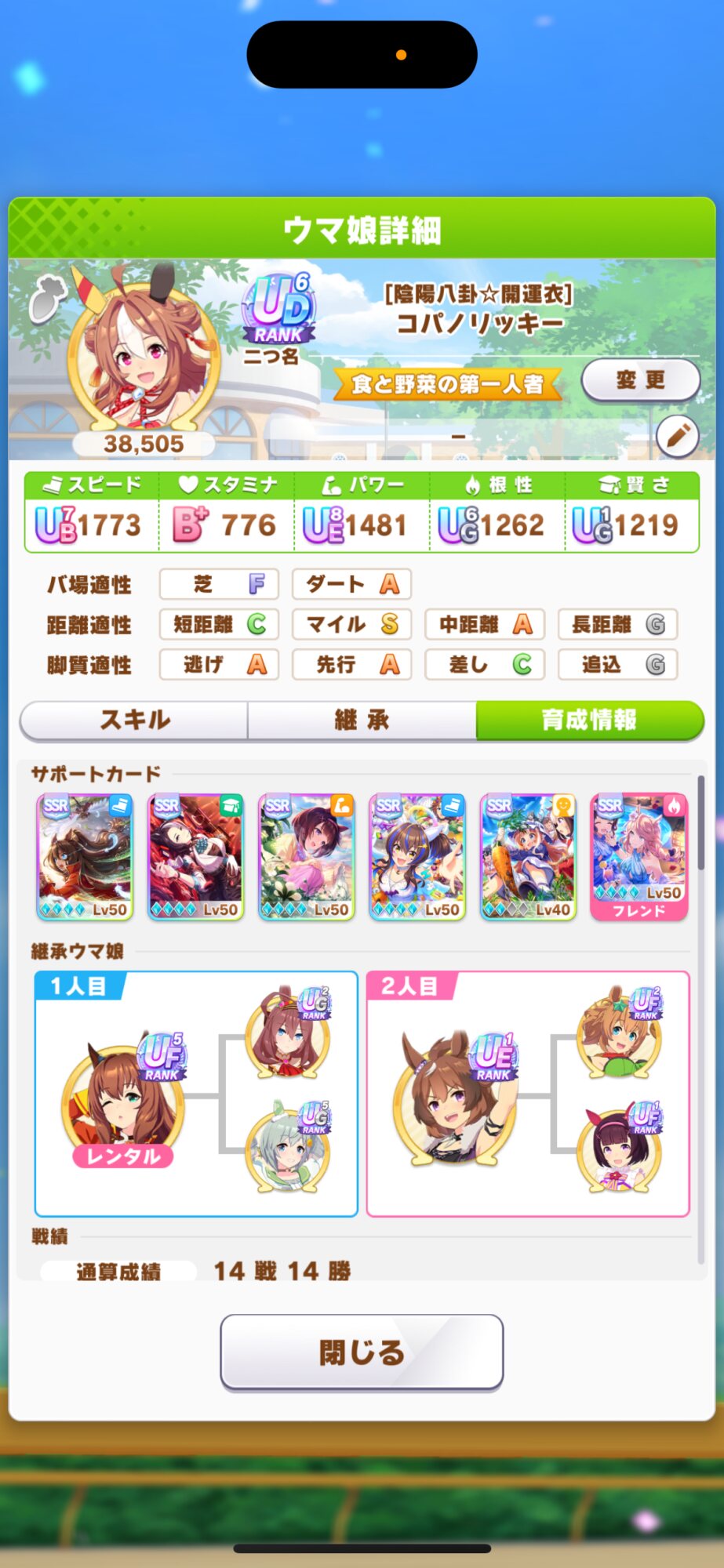Screen dimensions: 724x1568
Task: Edit the memo with the pencil icon
Action: pos(677,435)
